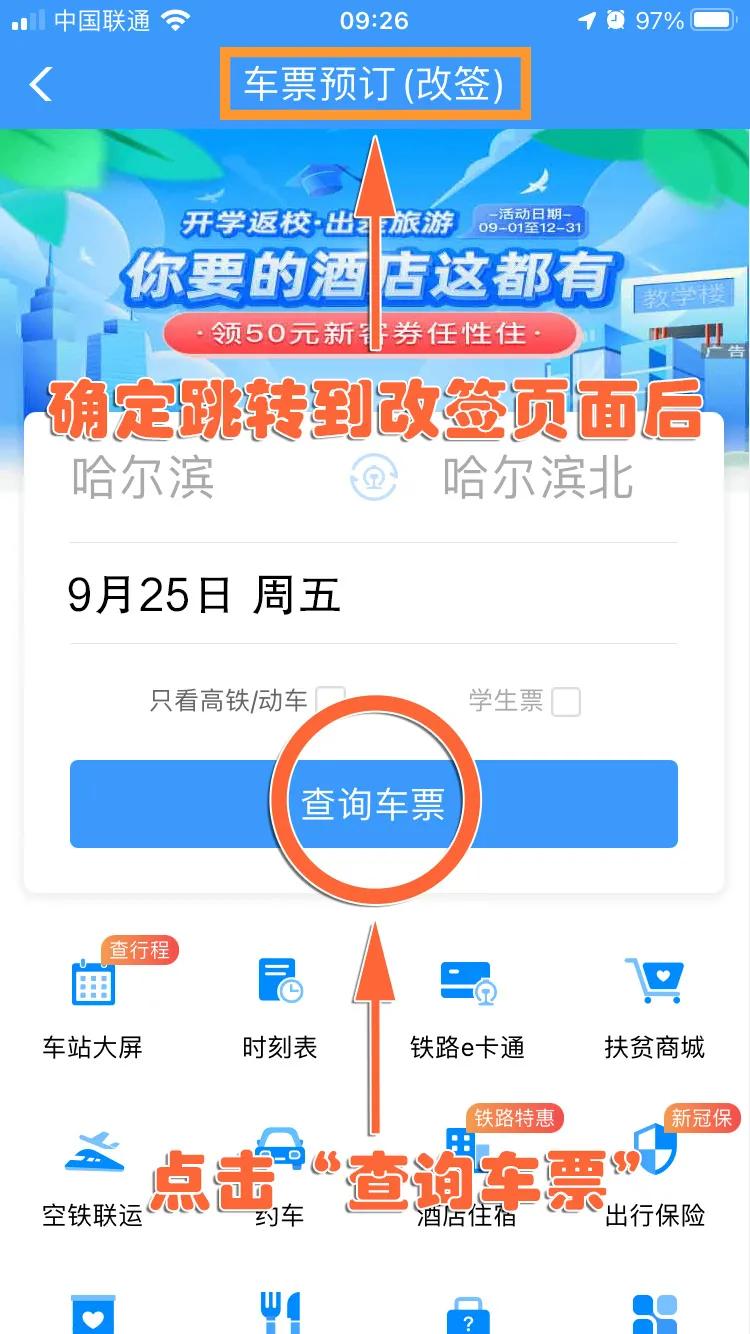This screenshot has height=1334, width=750.
Task: Tap the station swap icon between Harbin stations
Action: coord(375,478)
